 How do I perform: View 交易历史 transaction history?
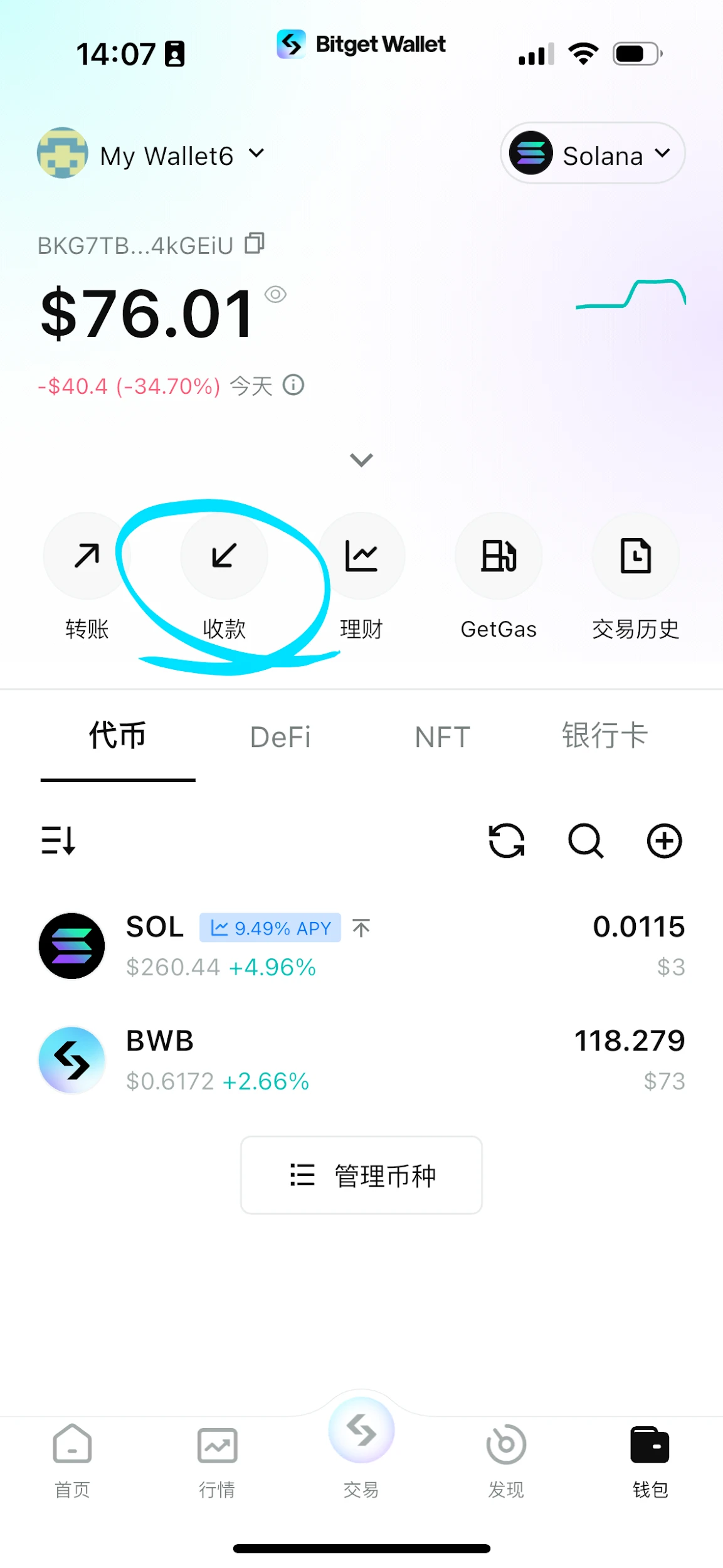point(635,556)
